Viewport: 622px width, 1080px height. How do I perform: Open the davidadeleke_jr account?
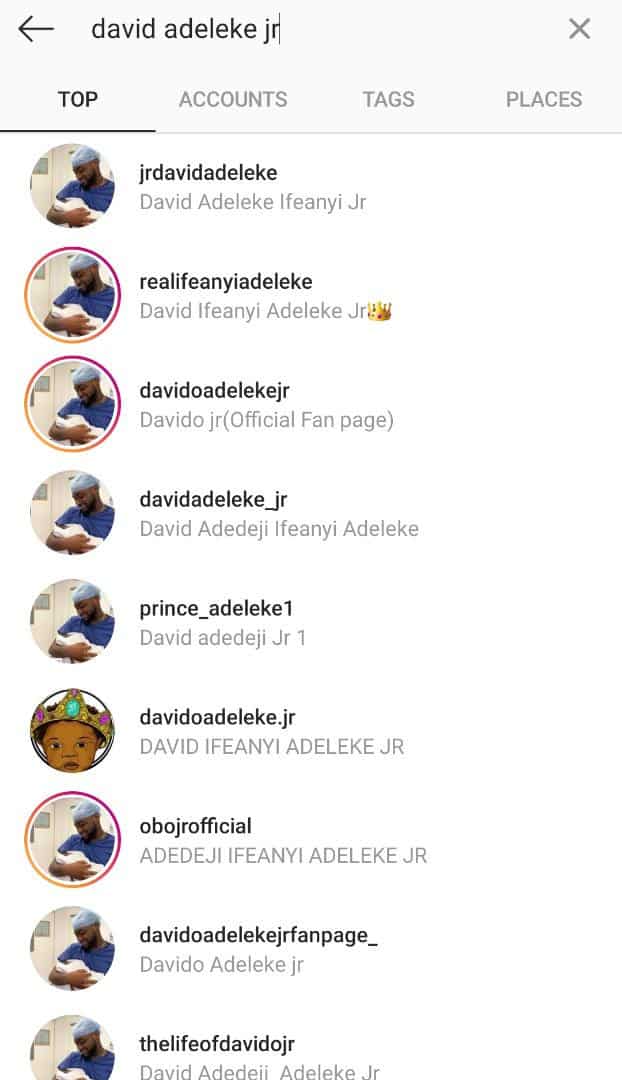point(311,513)
